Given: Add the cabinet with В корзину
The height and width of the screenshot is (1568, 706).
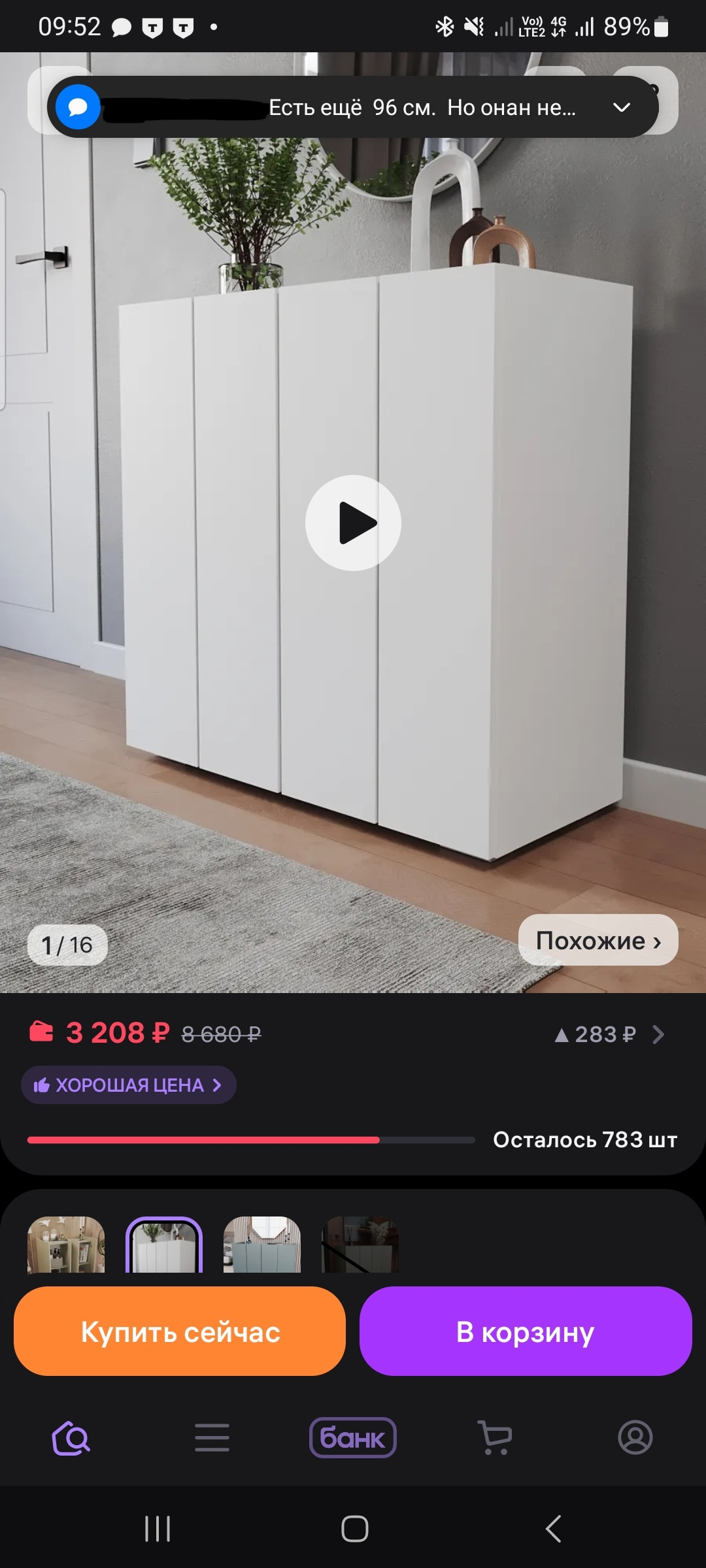Looking at the screenshot, I should (x=526, y=1331).
